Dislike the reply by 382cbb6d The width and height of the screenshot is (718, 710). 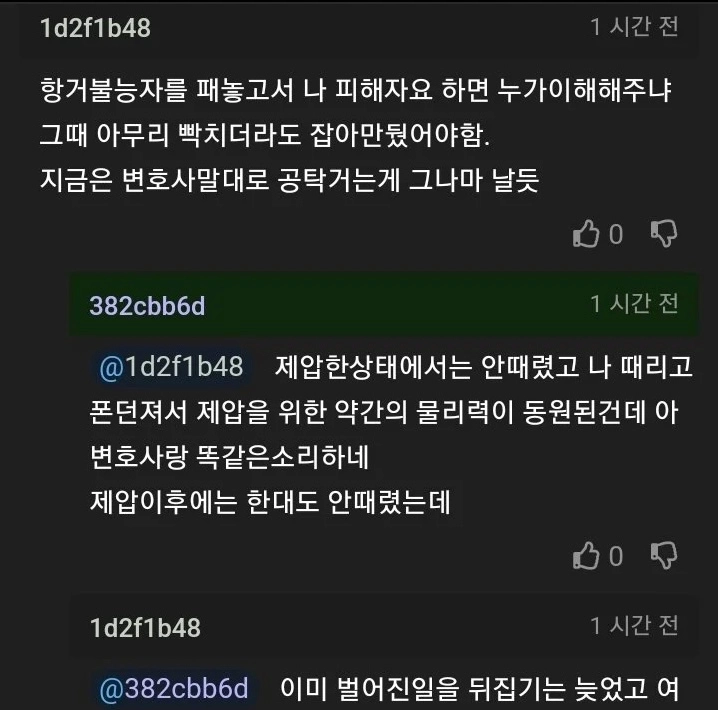pyautogui.click(x=664, y=555)
